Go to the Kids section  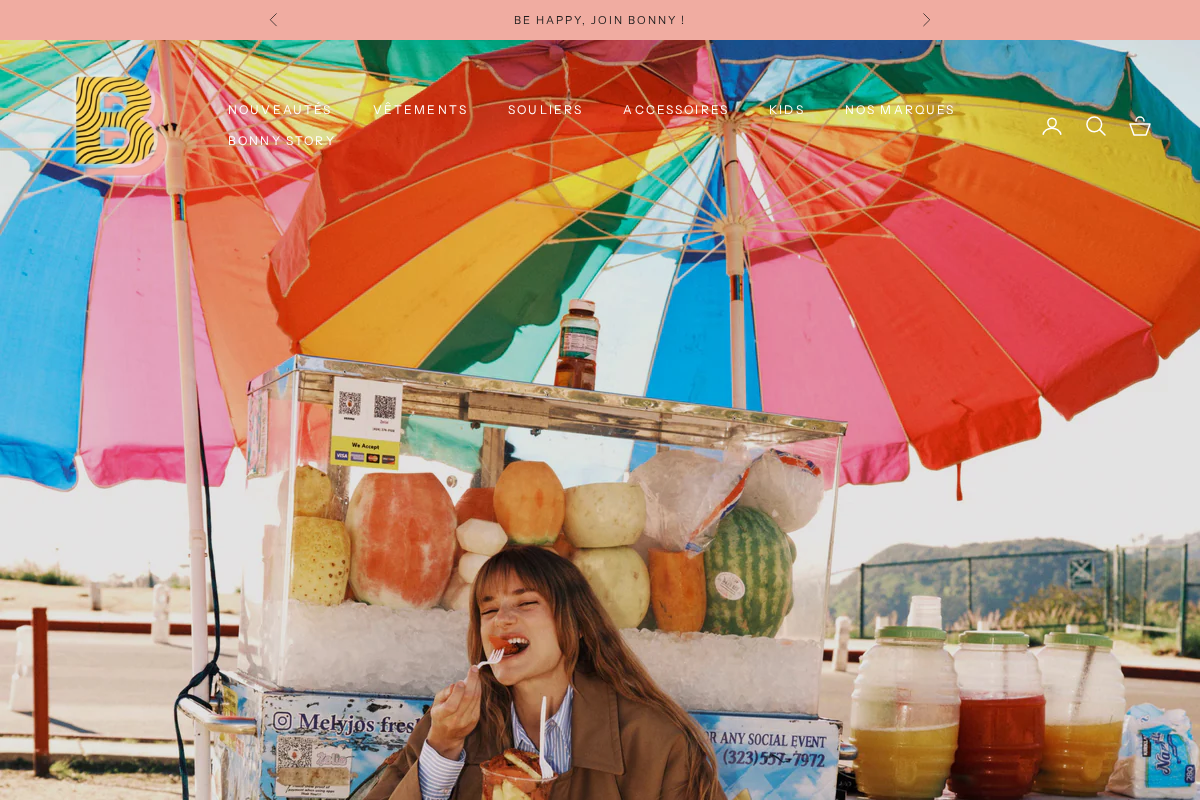click(x=787, y=110)
